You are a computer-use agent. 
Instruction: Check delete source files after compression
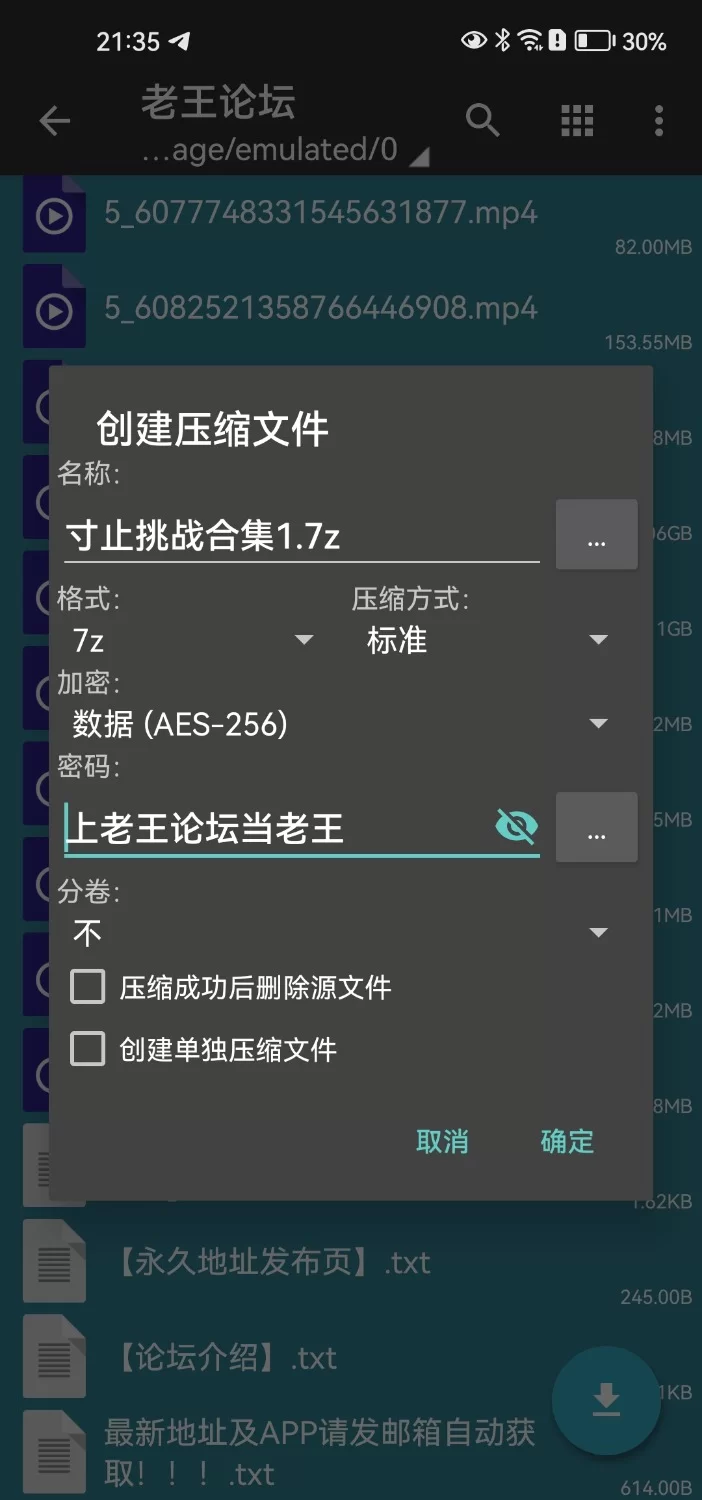click(x=88, y=988)
